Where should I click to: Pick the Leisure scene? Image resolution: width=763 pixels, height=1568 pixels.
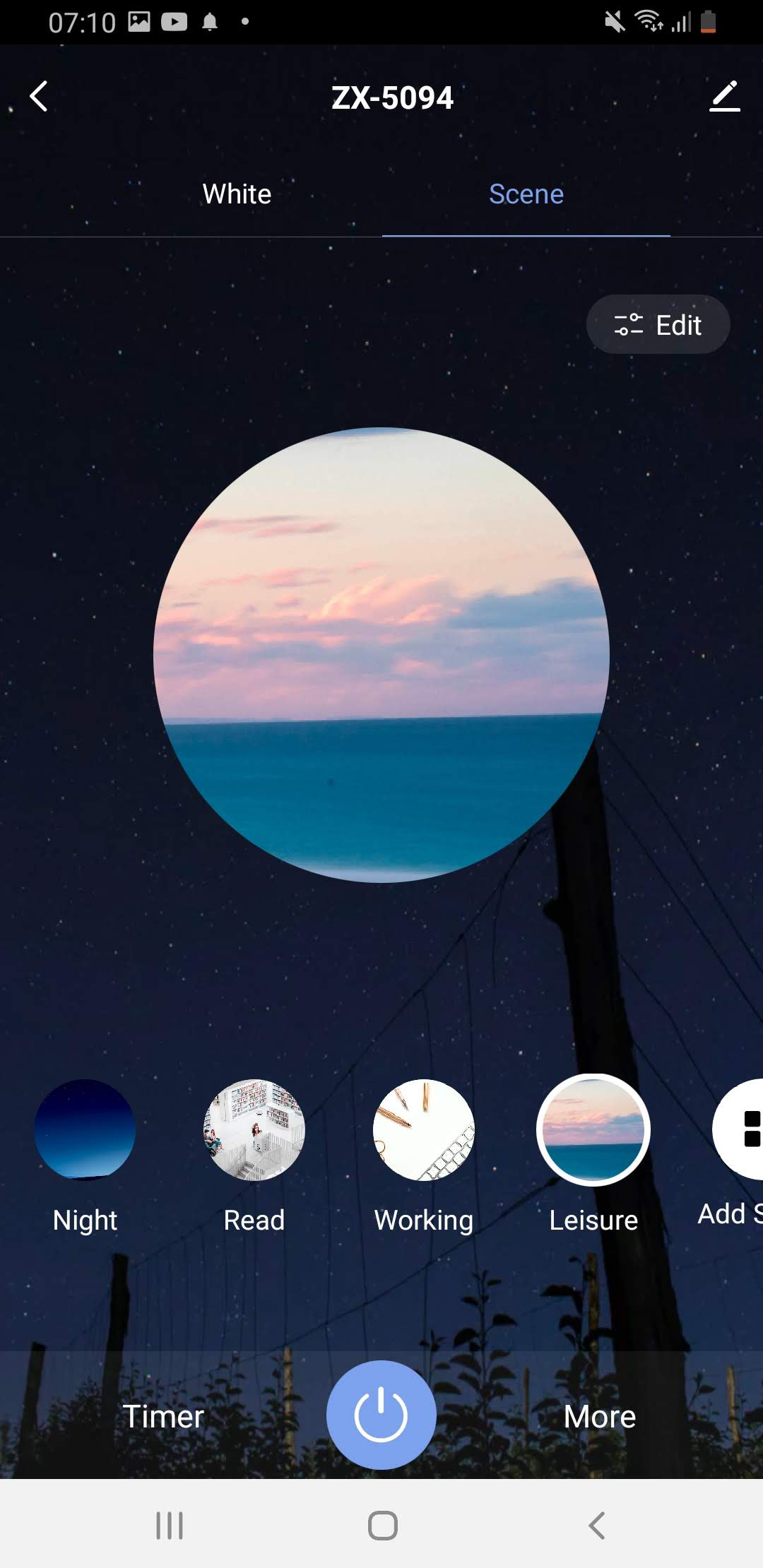(x=593, y=1130)
